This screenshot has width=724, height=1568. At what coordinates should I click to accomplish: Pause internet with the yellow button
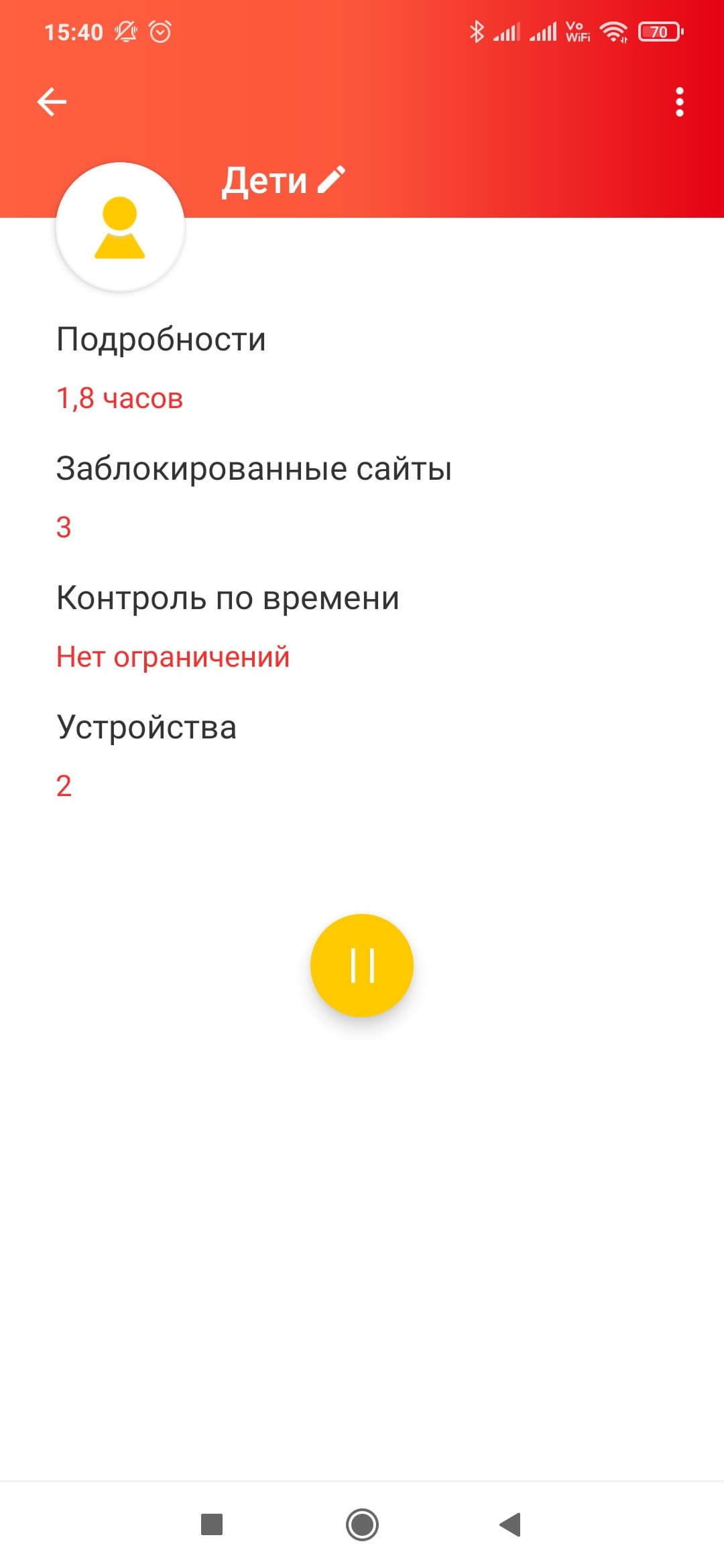(362, 965)
